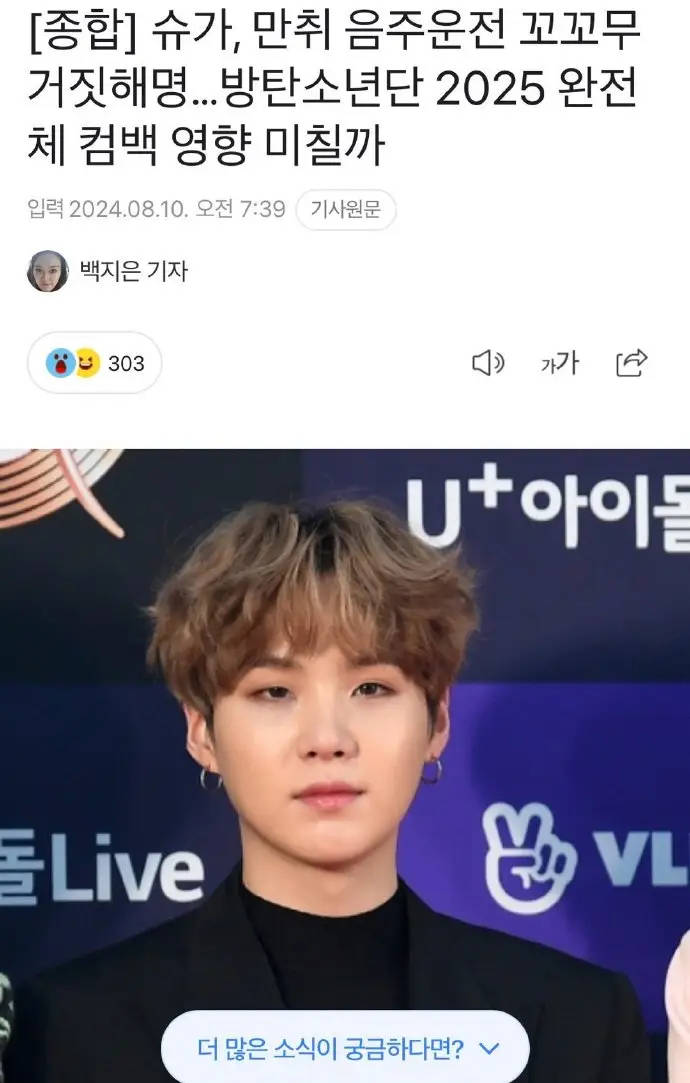
Task: Share this article
Action: pos(632,363)
